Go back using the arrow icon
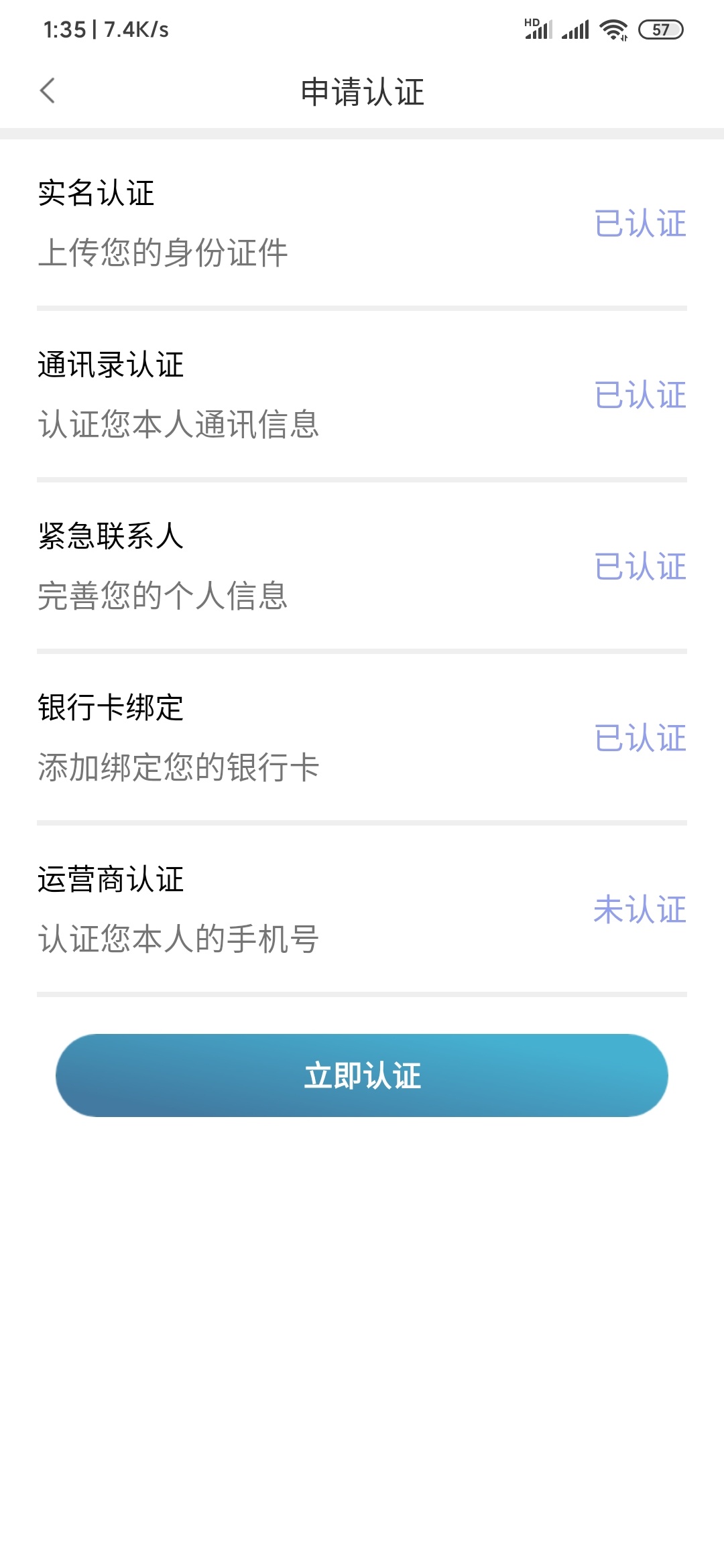Image resolution: width=724 pixels, height=1568 pixels. (47, 90)
